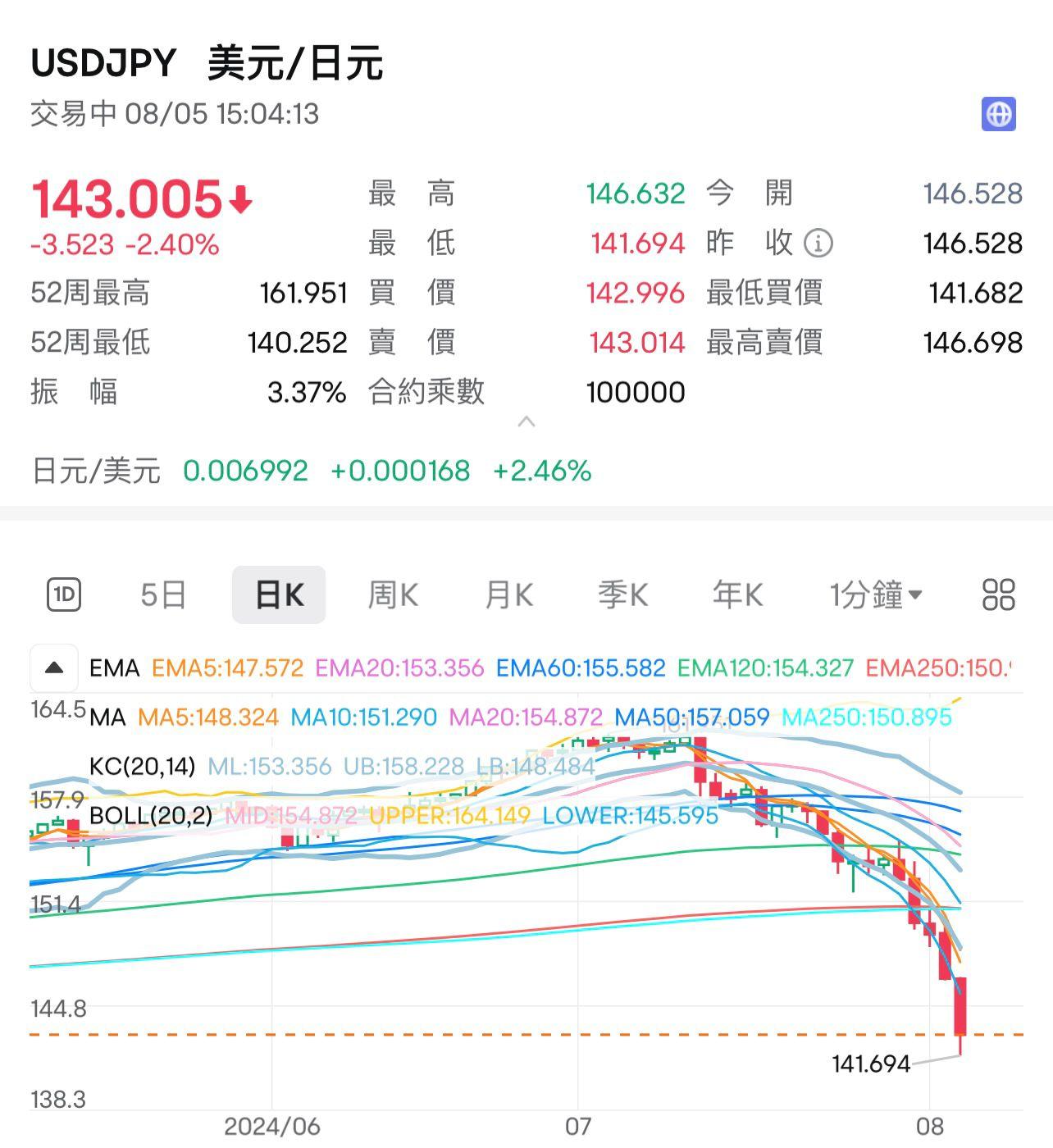1053x1148 pixels.
Task: Open the 5日 chart view
Action: 162,595
